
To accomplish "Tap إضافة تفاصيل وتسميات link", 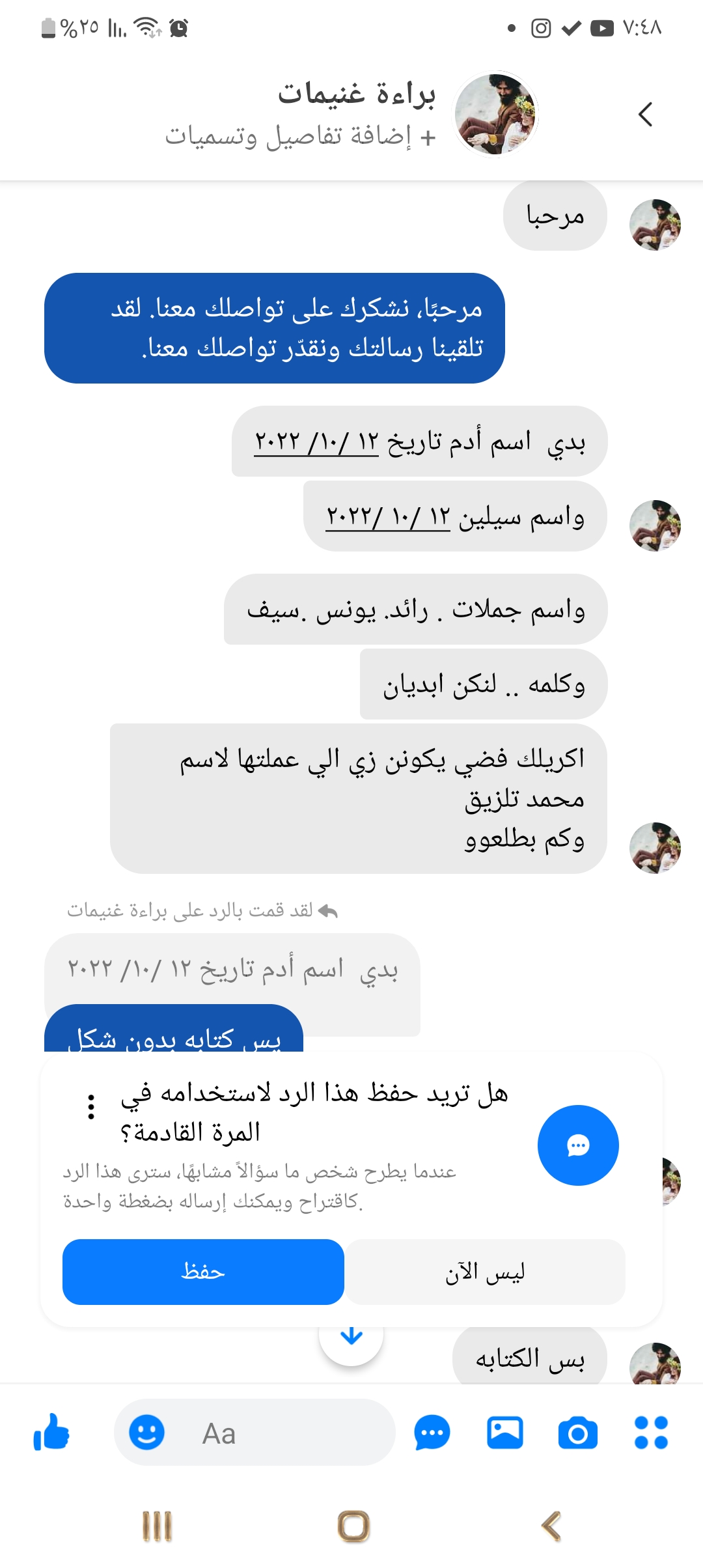I will tap(300, 137).
